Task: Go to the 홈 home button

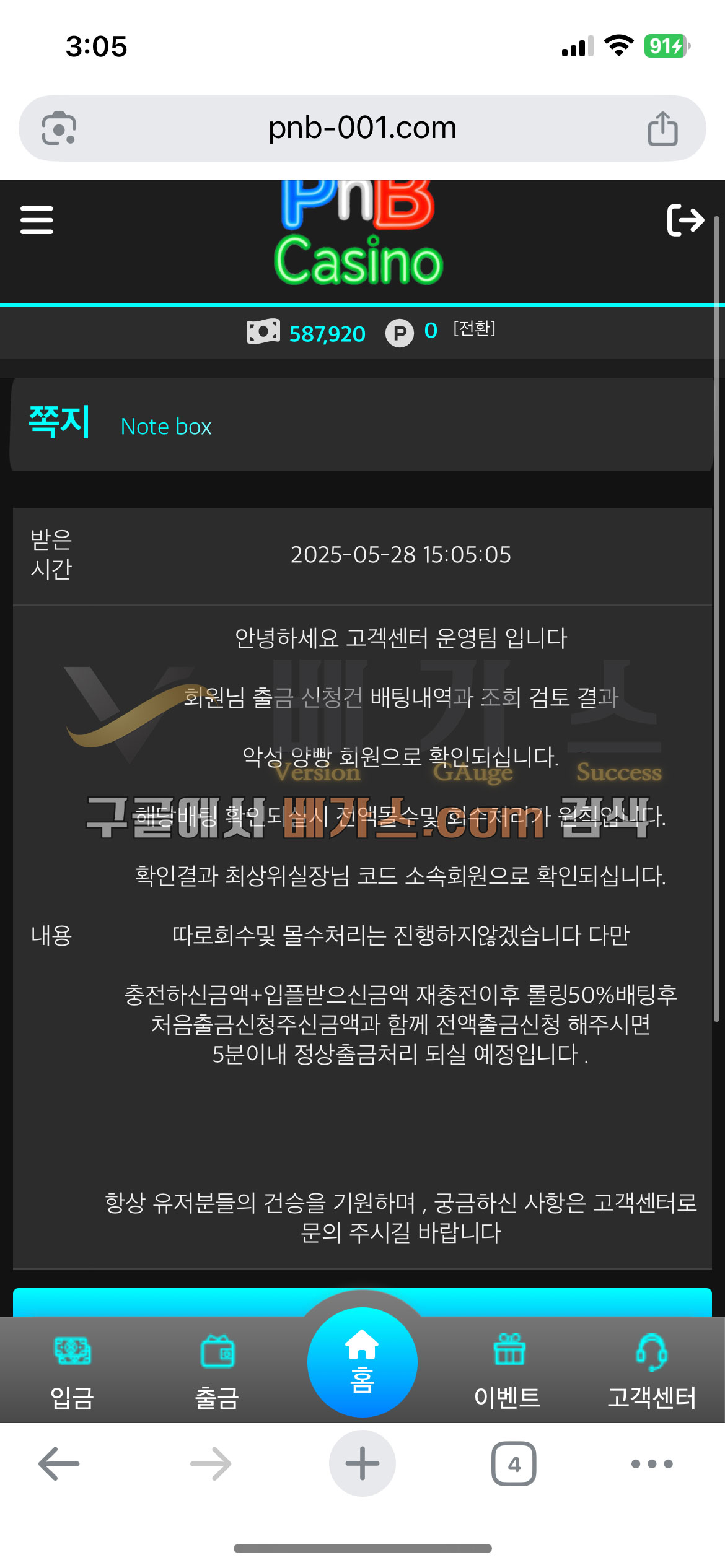Action: pyautogui.click(x=362, y=1362)
